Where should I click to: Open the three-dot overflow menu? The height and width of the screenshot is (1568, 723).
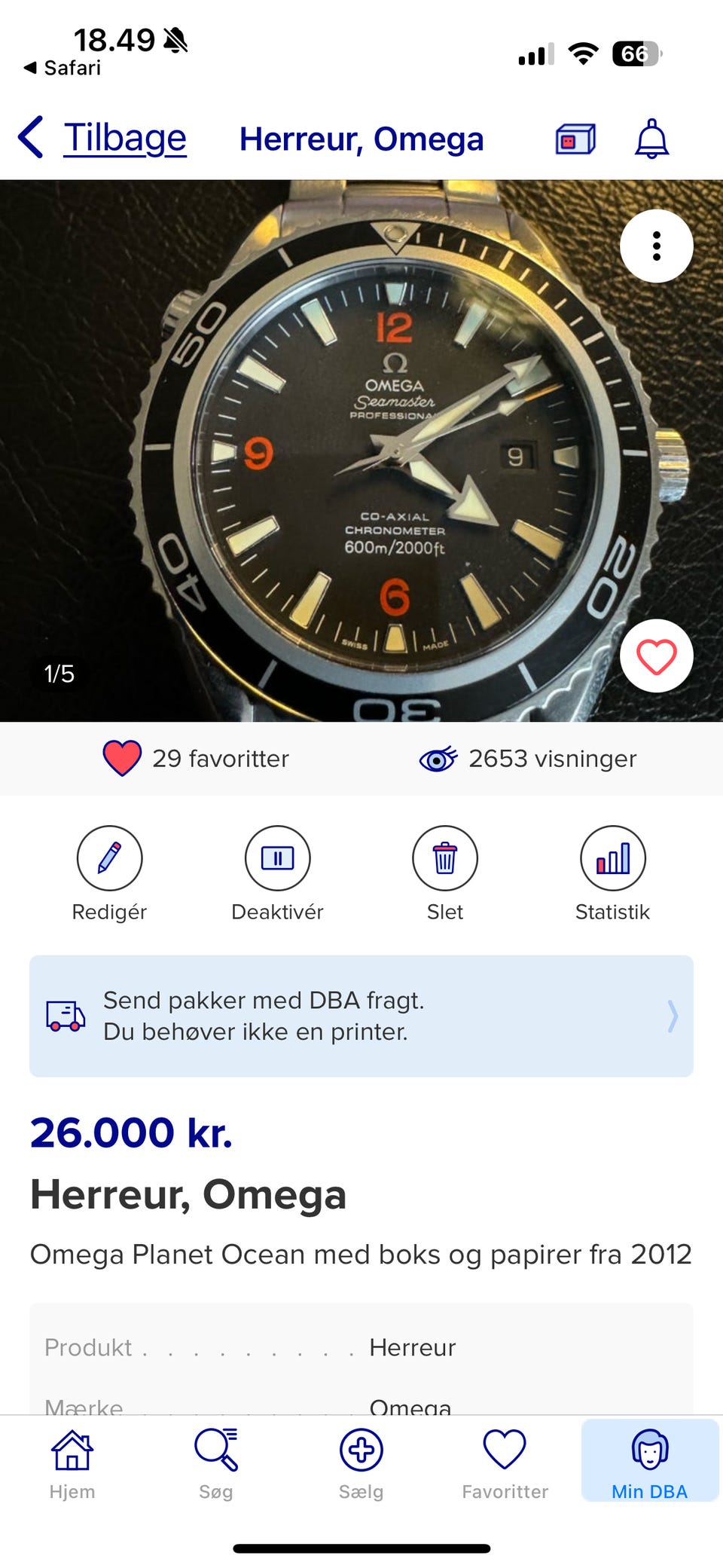(656, 246)
